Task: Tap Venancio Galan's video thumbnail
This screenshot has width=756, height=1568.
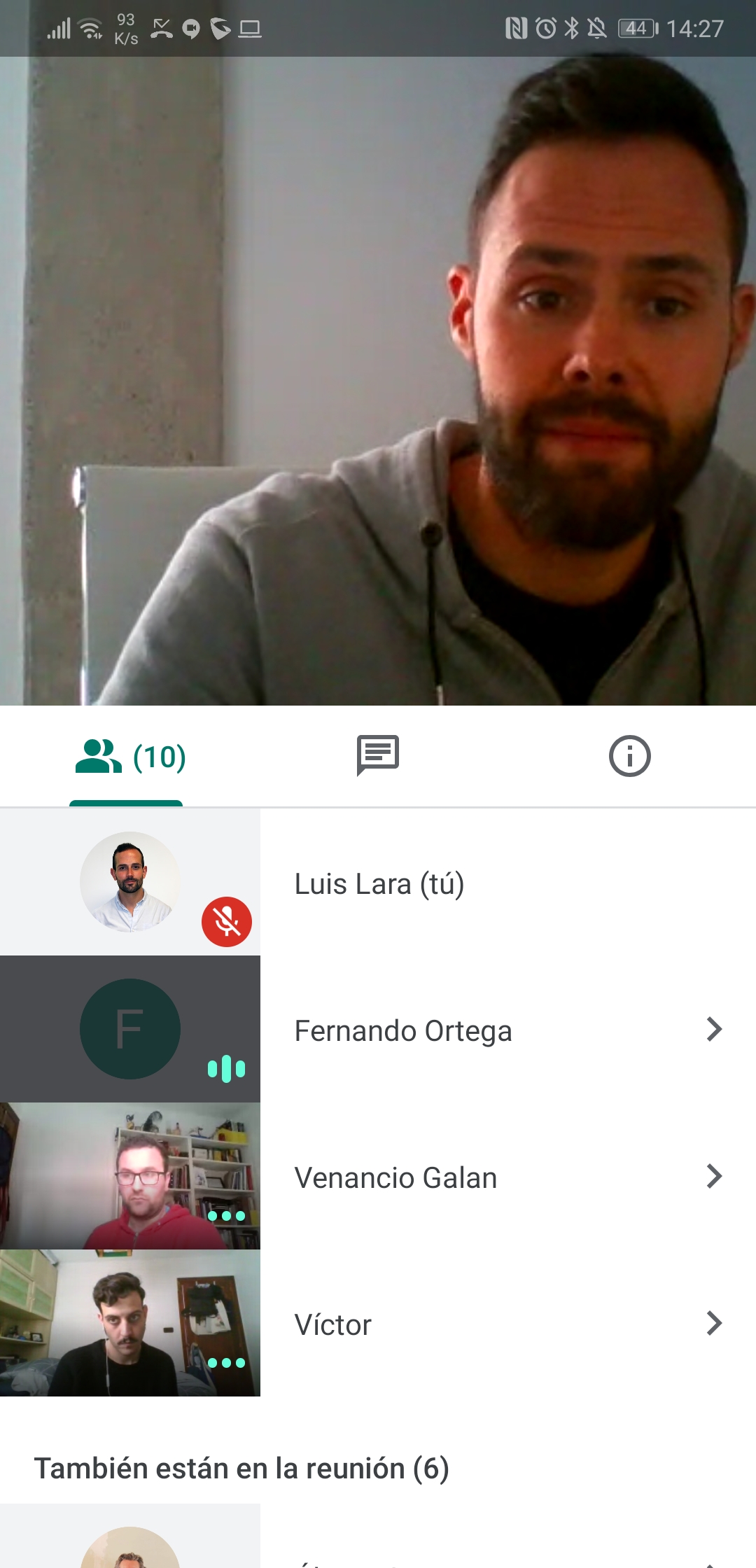Action: coord(130,1176)
